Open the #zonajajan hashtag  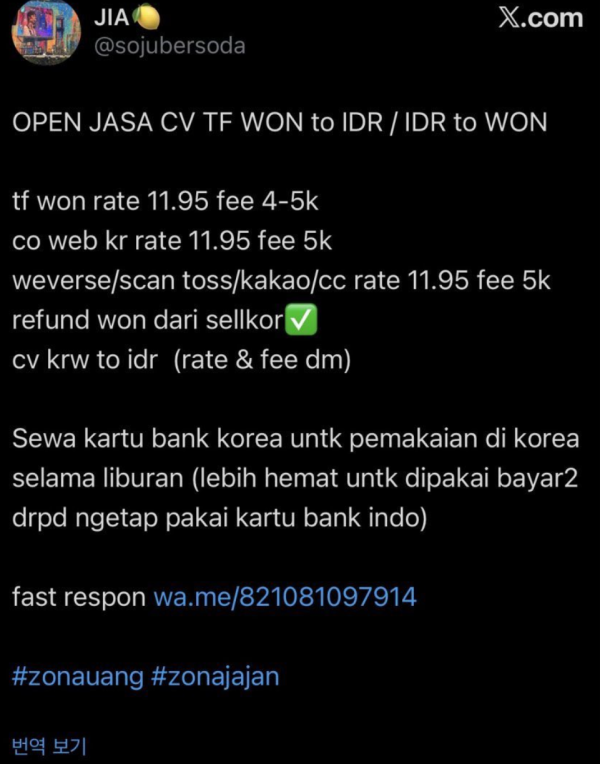pos(215,676)
